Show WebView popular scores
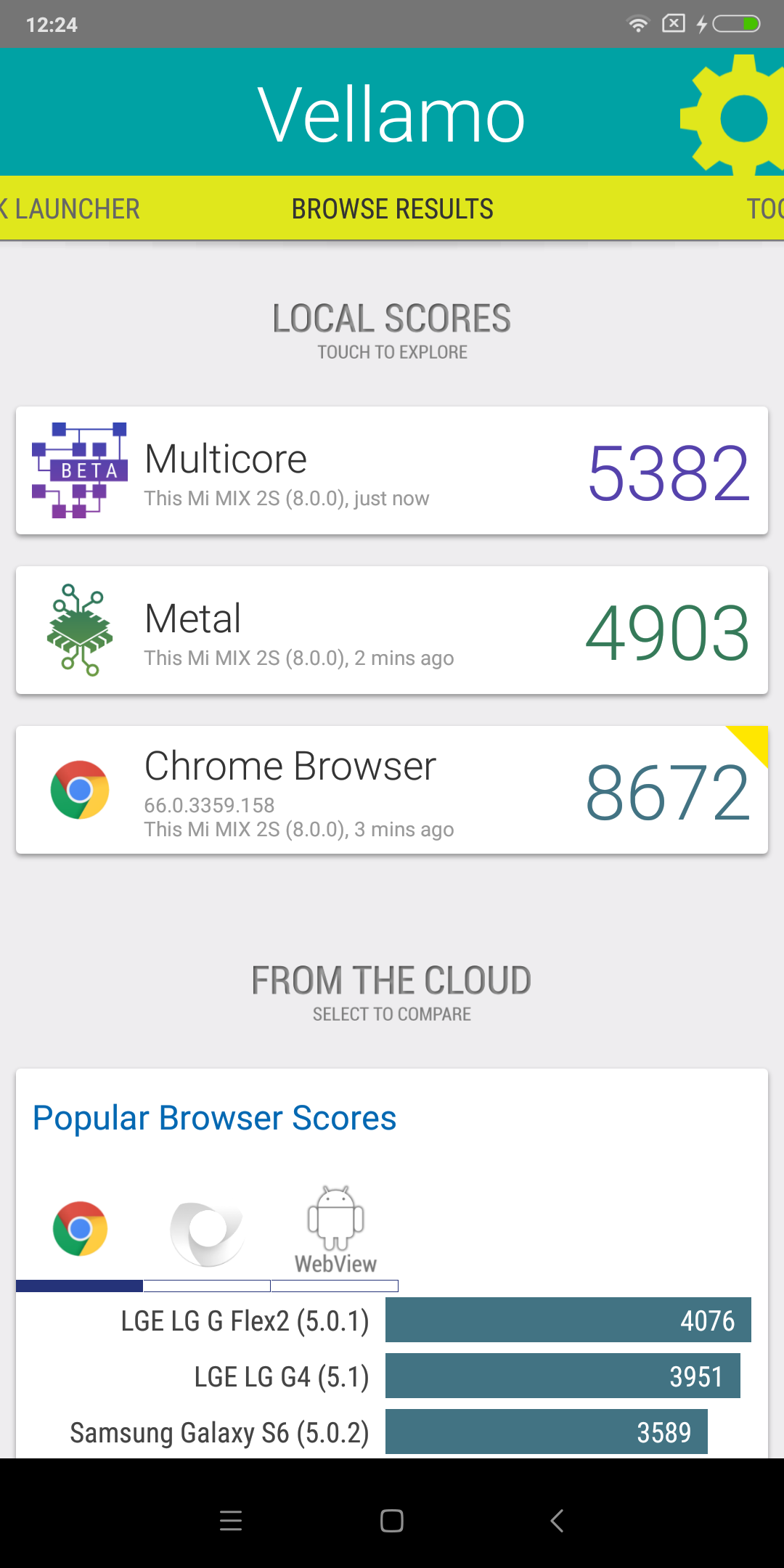Image resolution: width=784 pixels, height=1568 pixels. [335, 1230]
